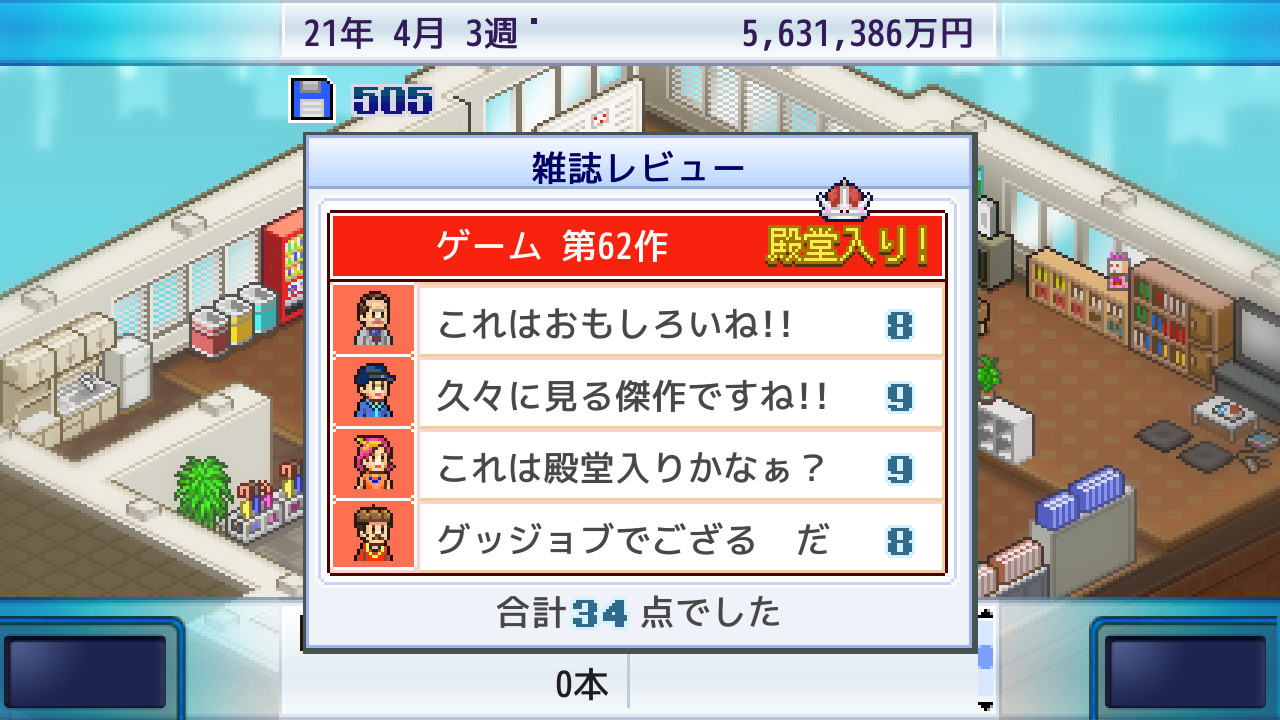Tap the scrollbar up arrow
1280x720 pixels.
click(x=986, y=615)
